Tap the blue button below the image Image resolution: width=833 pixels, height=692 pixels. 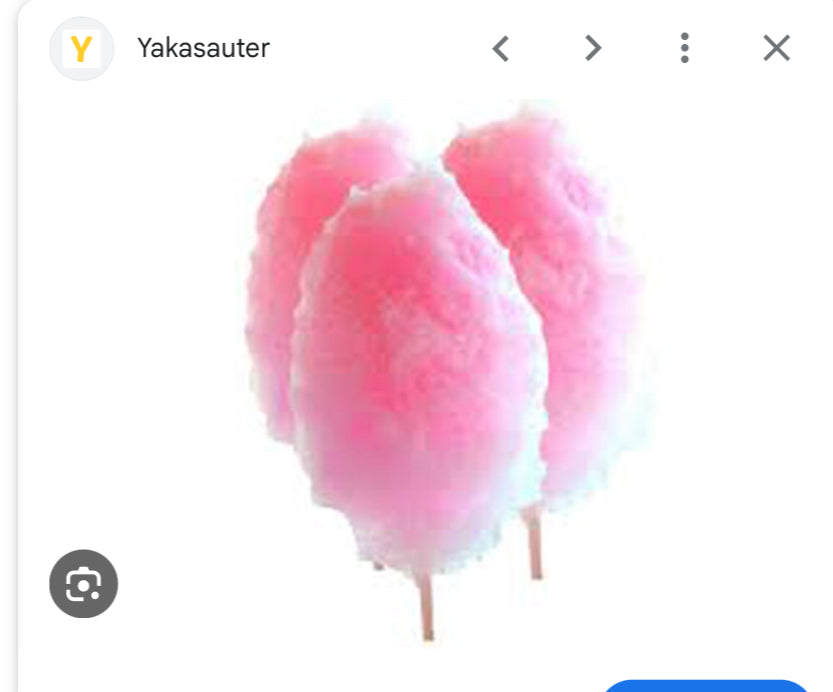click(705, 685)
